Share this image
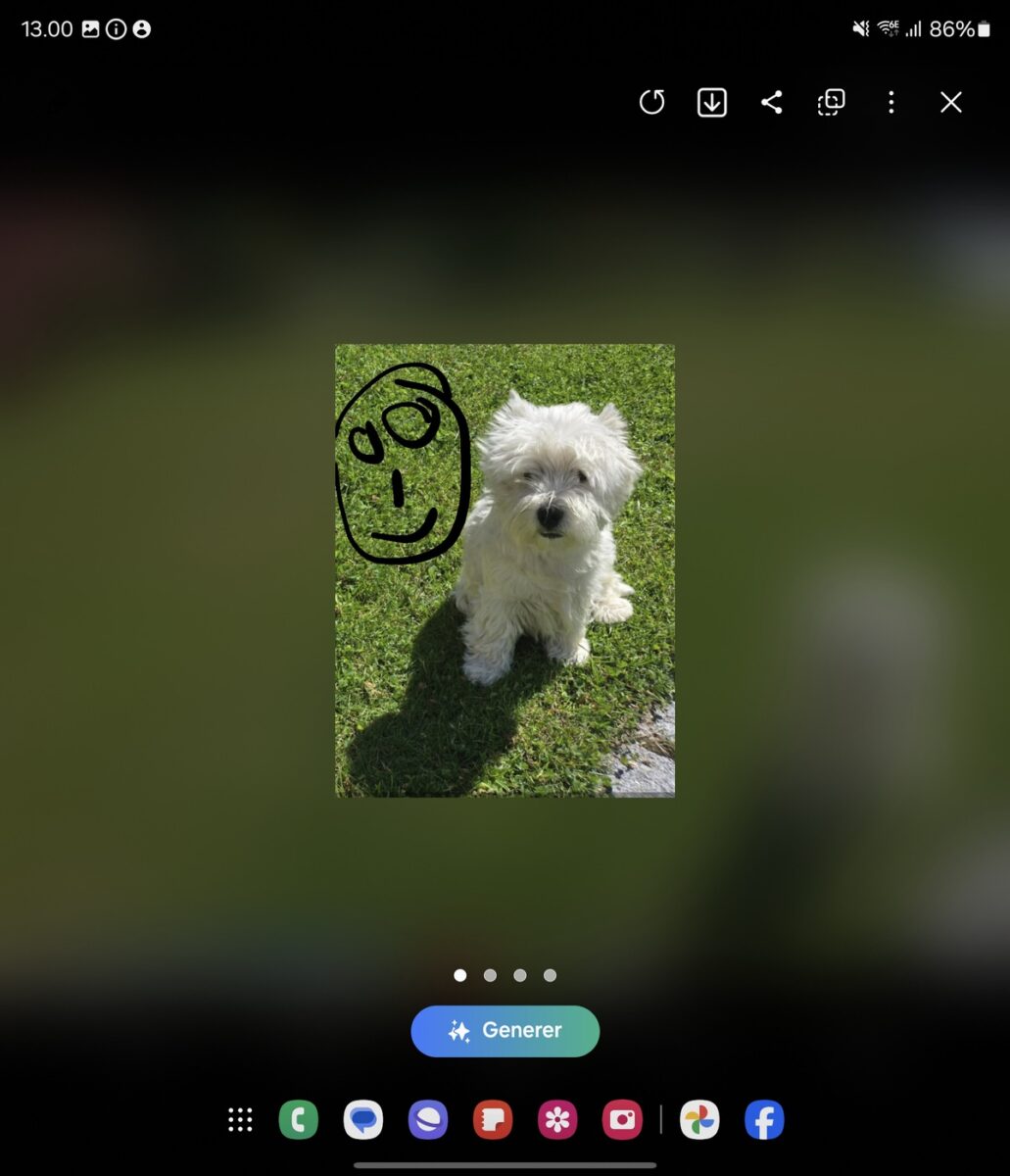 pyautogui.click(x=772, y=102)
